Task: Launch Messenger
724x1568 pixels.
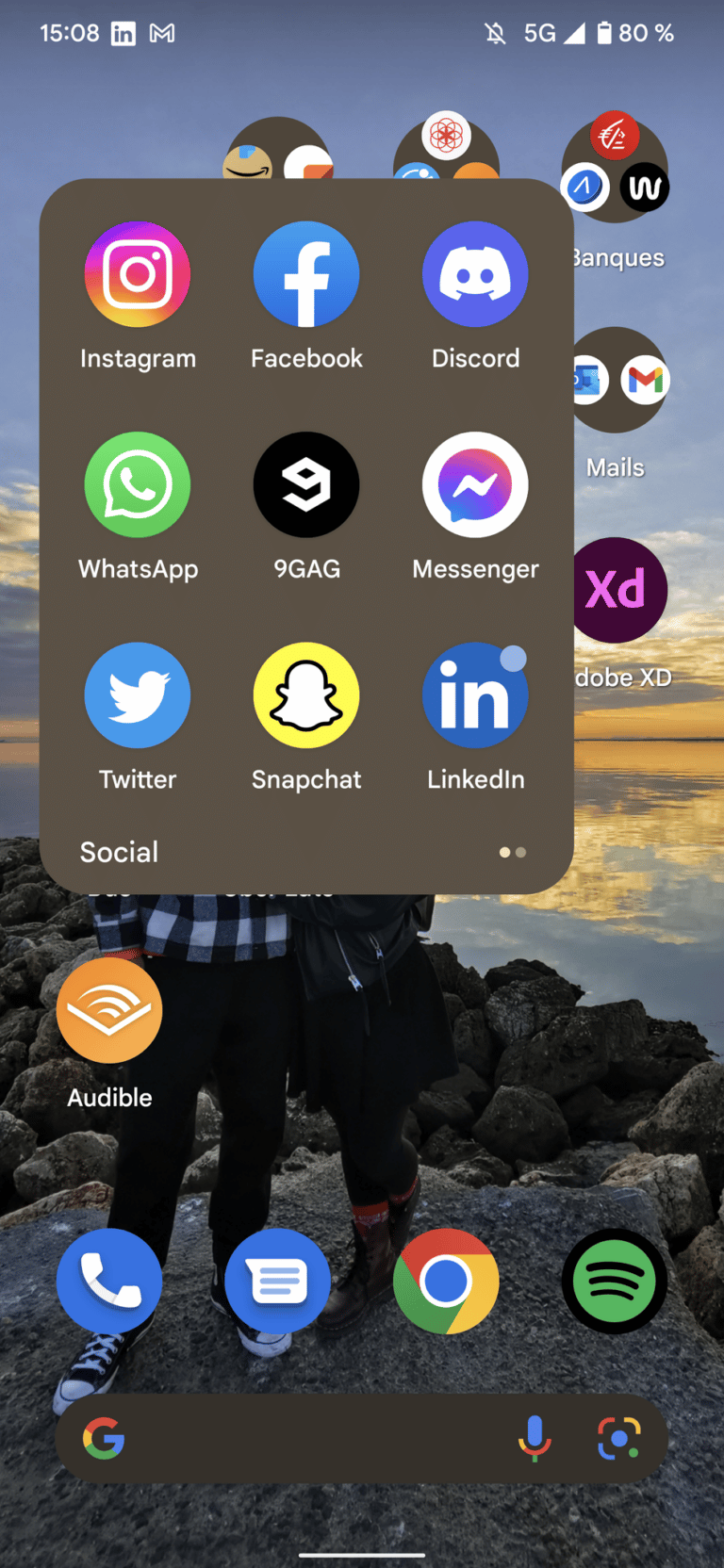Action: coord(475,483)
